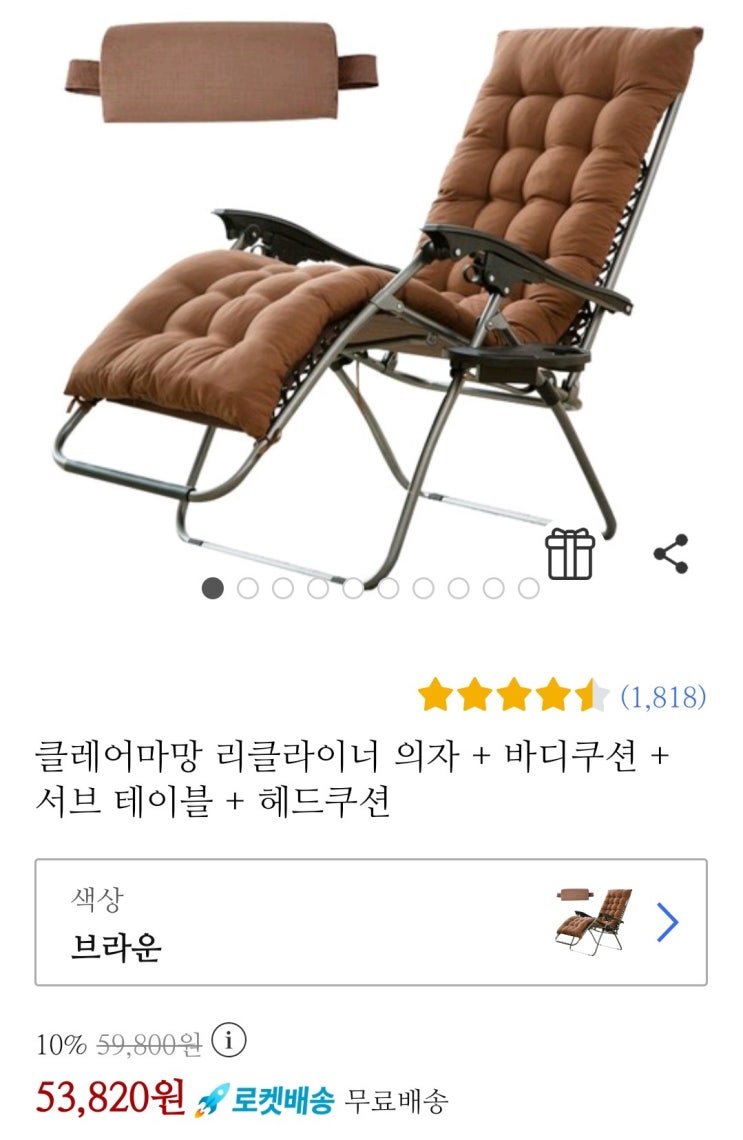Jump to second image via page dots

click(x=248, y=588)
